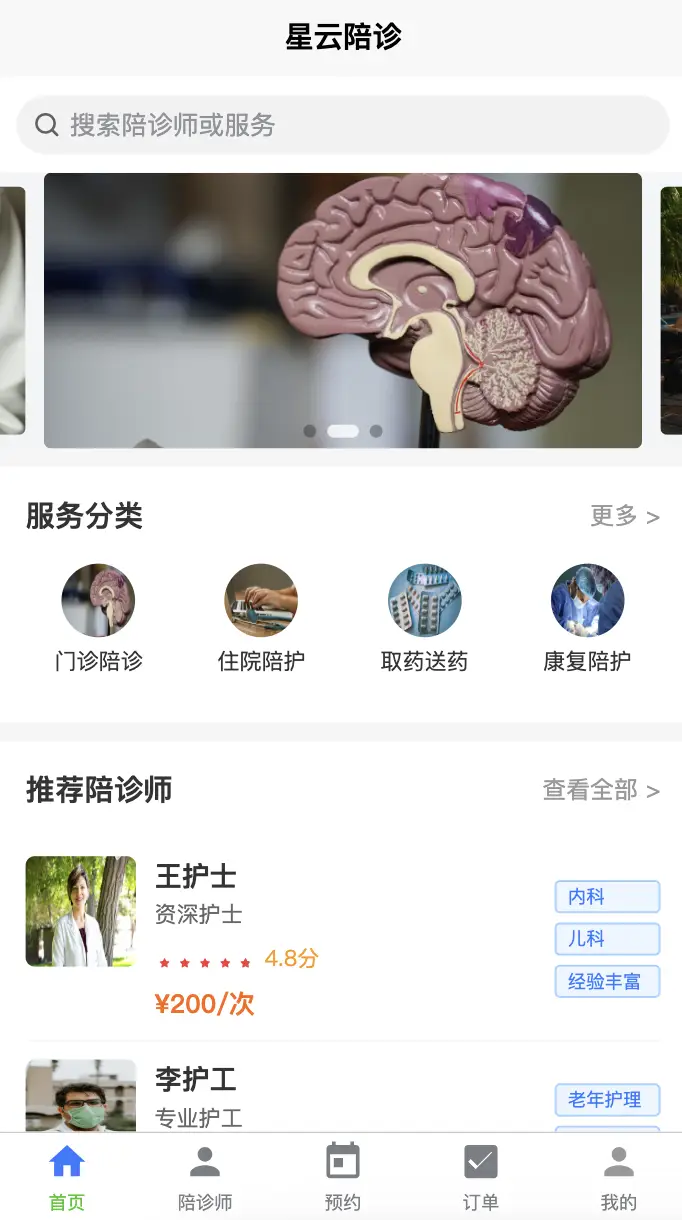
Task: Open the 我的 tab
Action: pyautogui.click(x=618, y=1178)
